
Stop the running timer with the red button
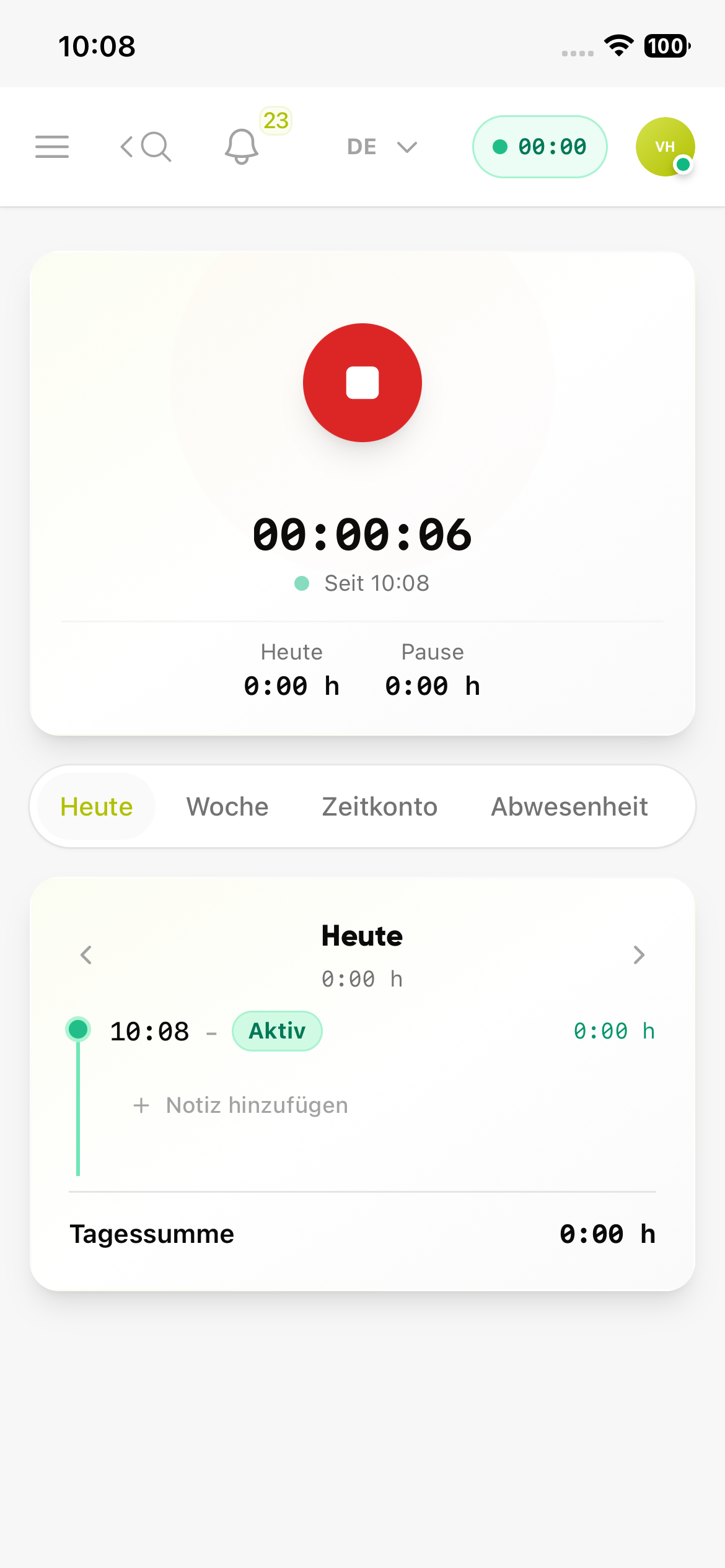pyautogui.click(x=362, y=383)
